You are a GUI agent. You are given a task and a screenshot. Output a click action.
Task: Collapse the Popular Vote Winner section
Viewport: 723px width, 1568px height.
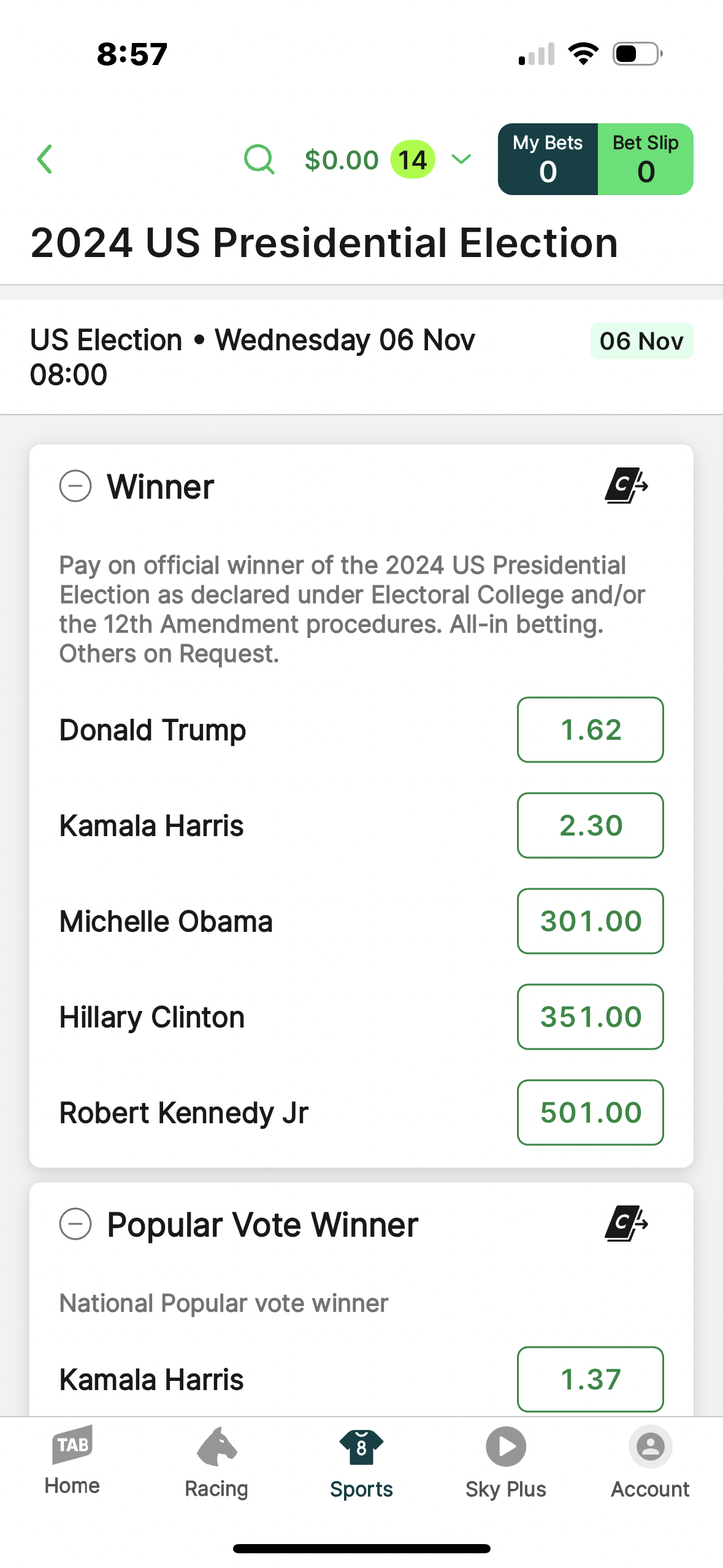(75, 1224)
